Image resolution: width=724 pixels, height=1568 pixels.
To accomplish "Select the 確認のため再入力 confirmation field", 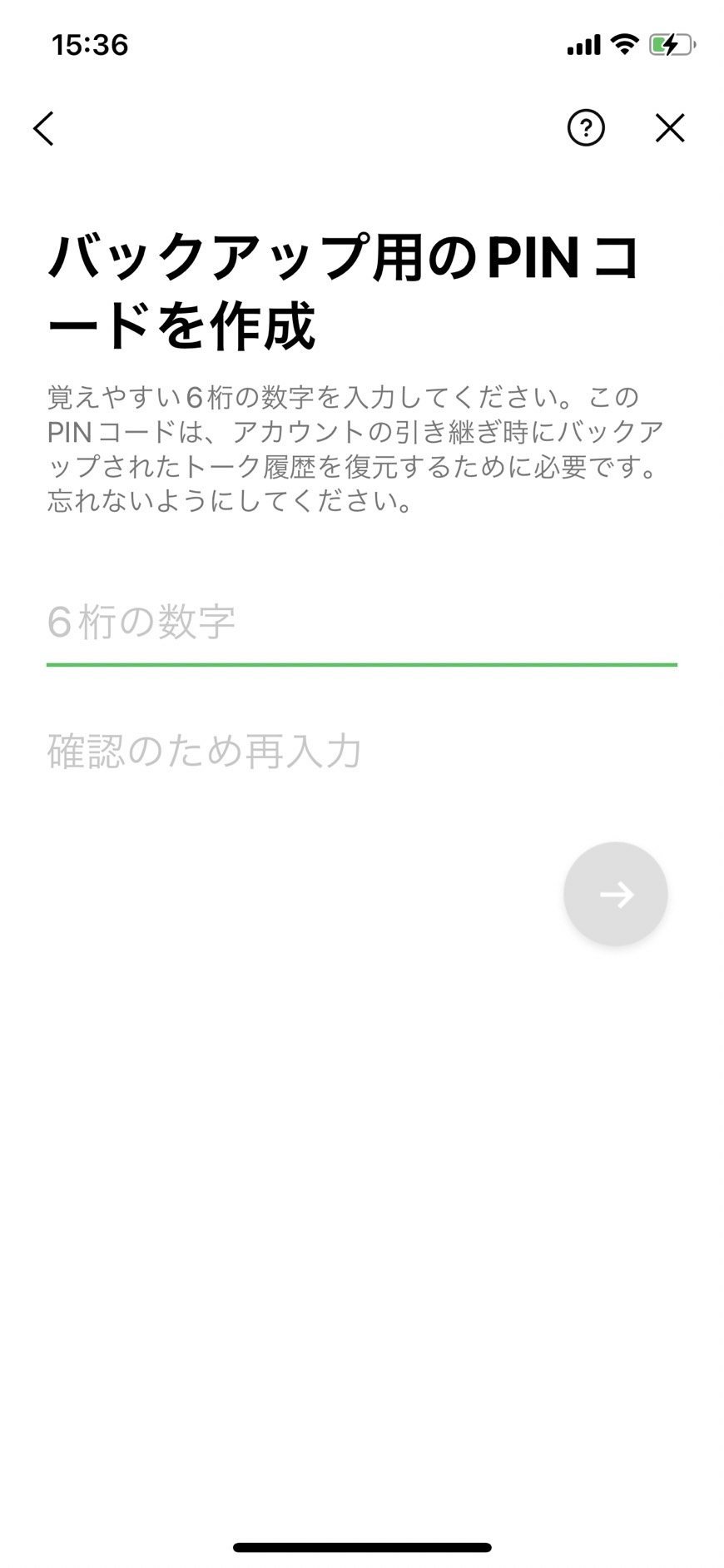I will [x=361, y=752].
